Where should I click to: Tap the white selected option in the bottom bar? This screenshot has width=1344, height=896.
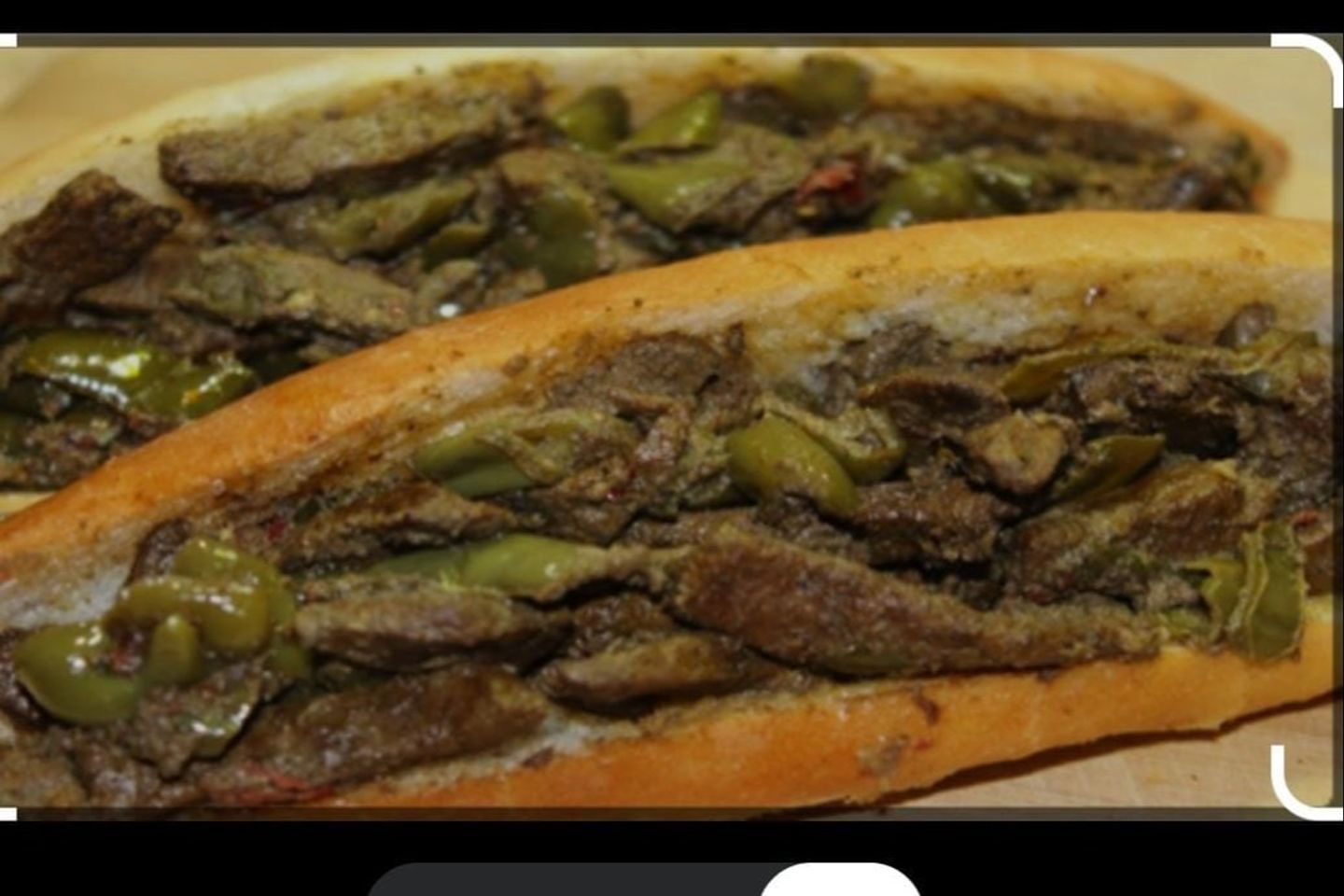(840, 881)
